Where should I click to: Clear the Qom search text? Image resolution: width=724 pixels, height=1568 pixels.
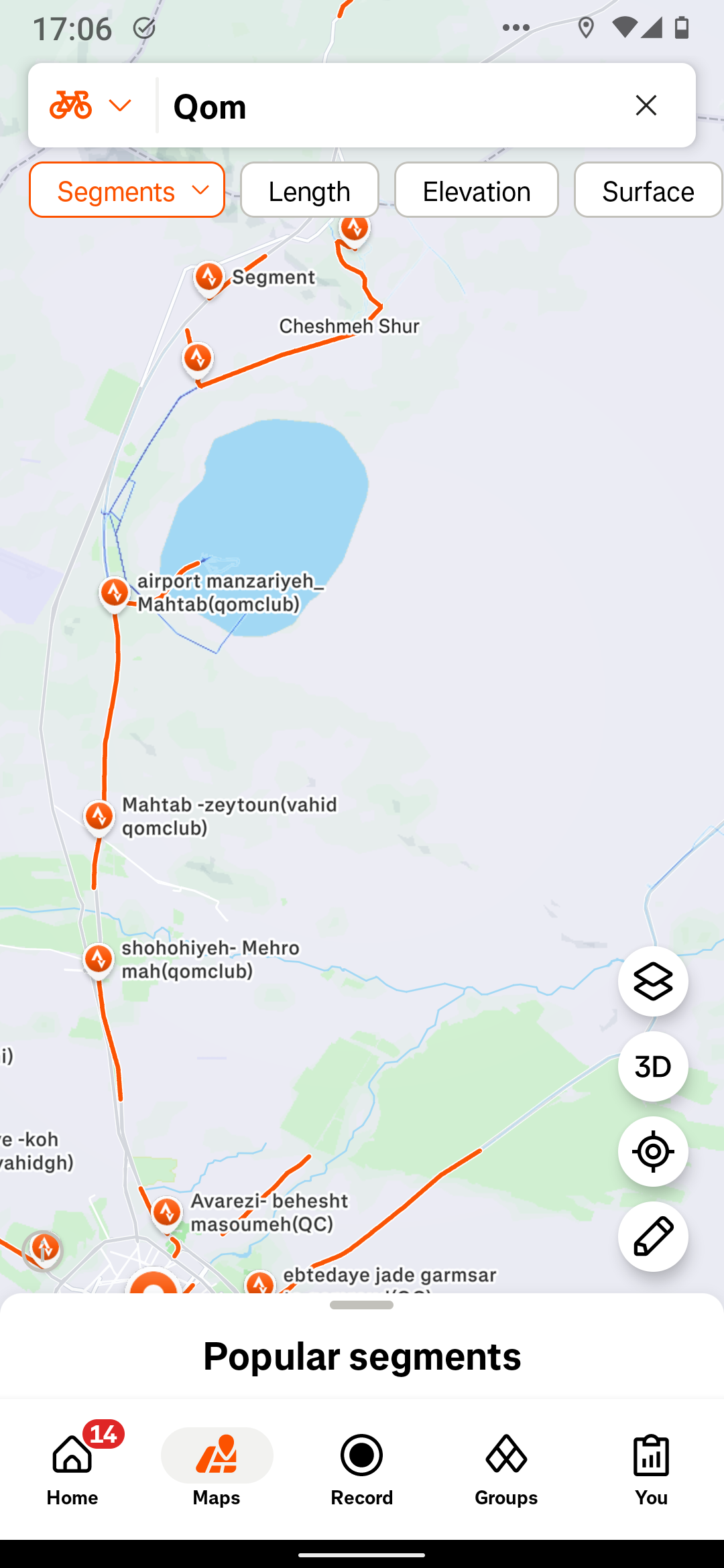click(646, 105)
